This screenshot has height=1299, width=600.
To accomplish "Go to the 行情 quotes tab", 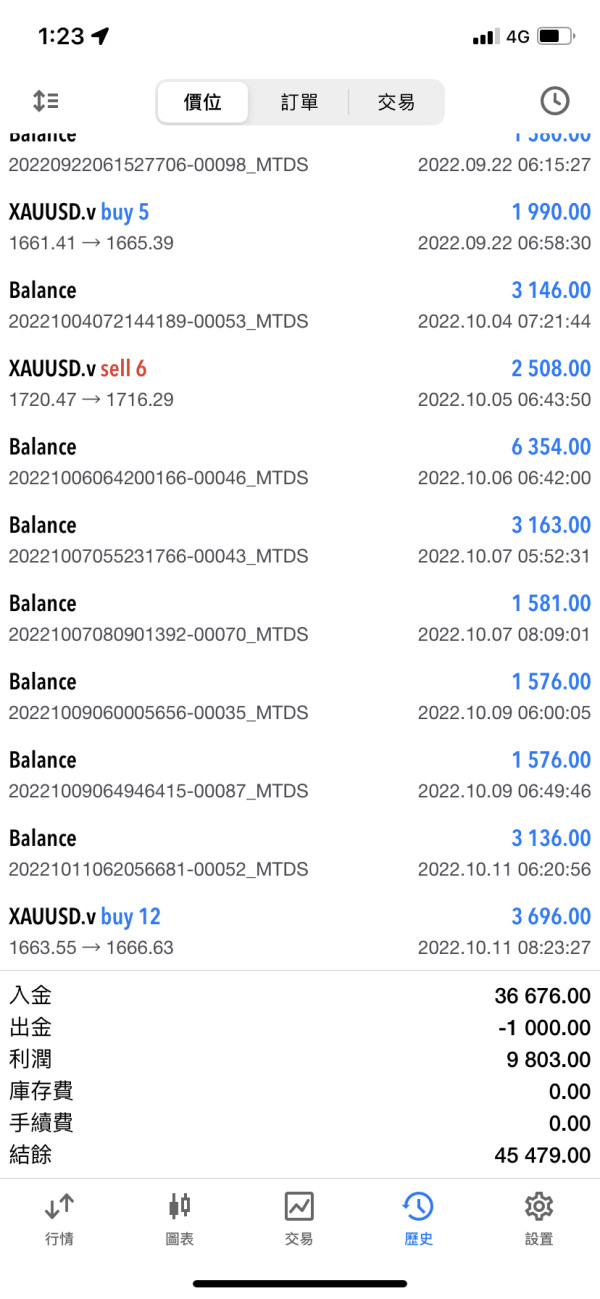I will [x=59, y=1218].
